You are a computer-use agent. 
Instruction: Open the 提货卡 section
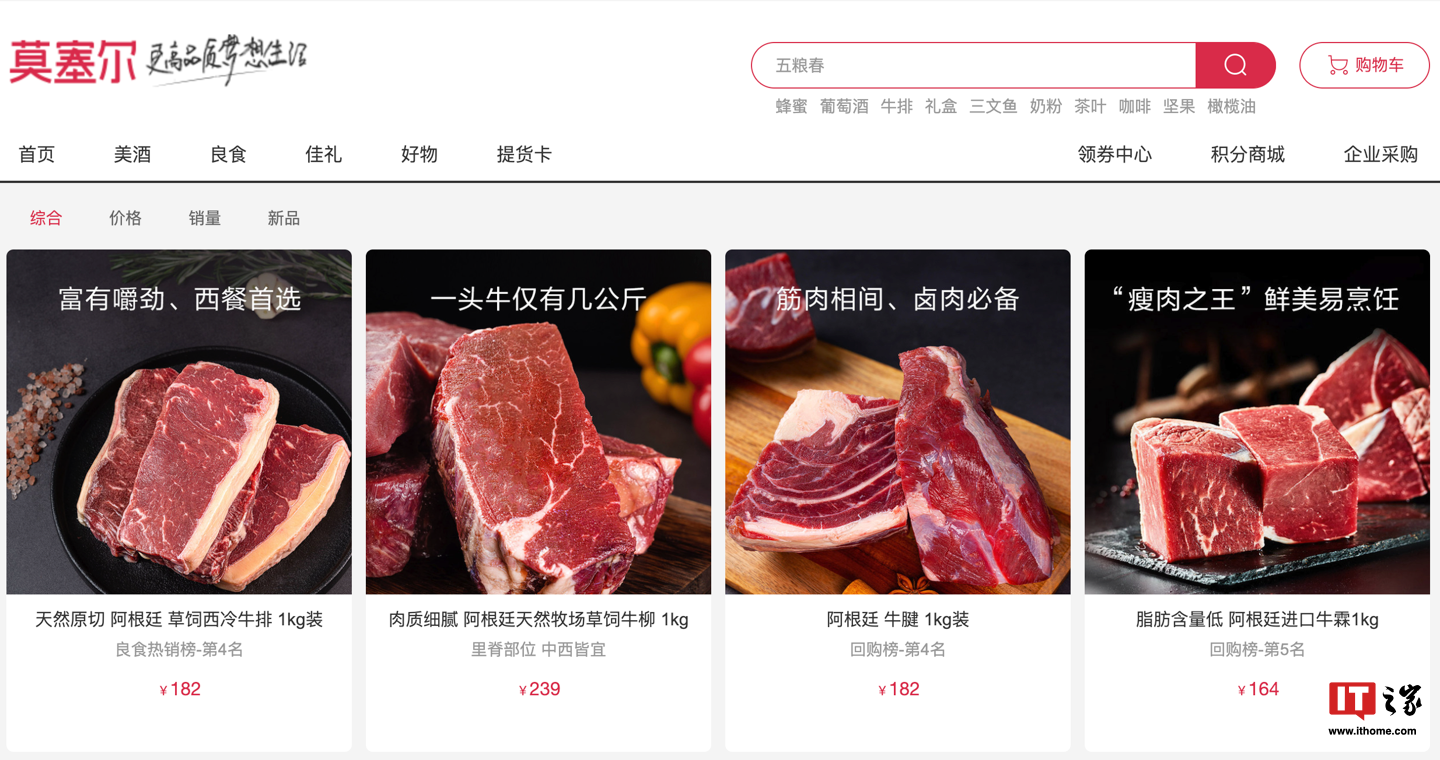524,154
